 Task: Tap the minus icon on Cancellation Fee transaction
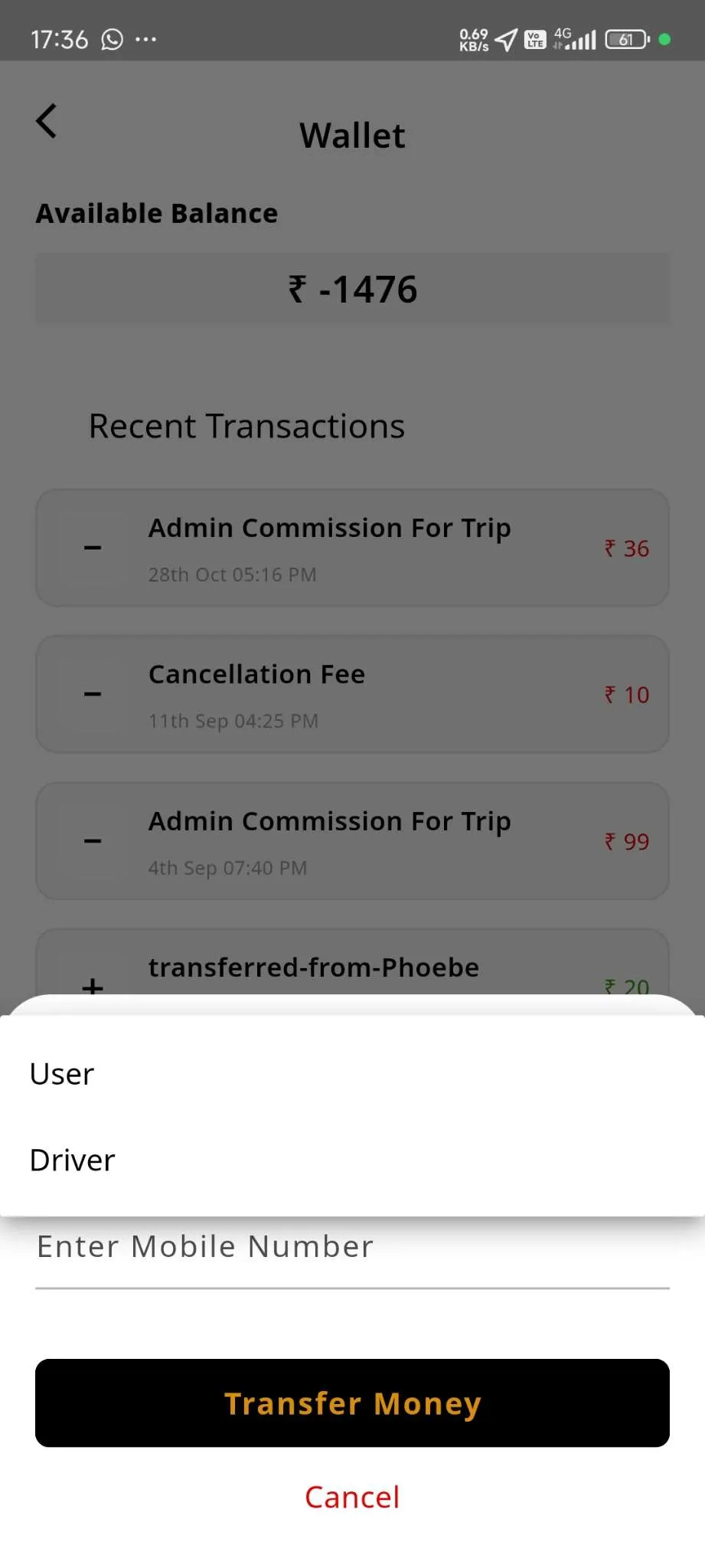[x=92, y=694]
